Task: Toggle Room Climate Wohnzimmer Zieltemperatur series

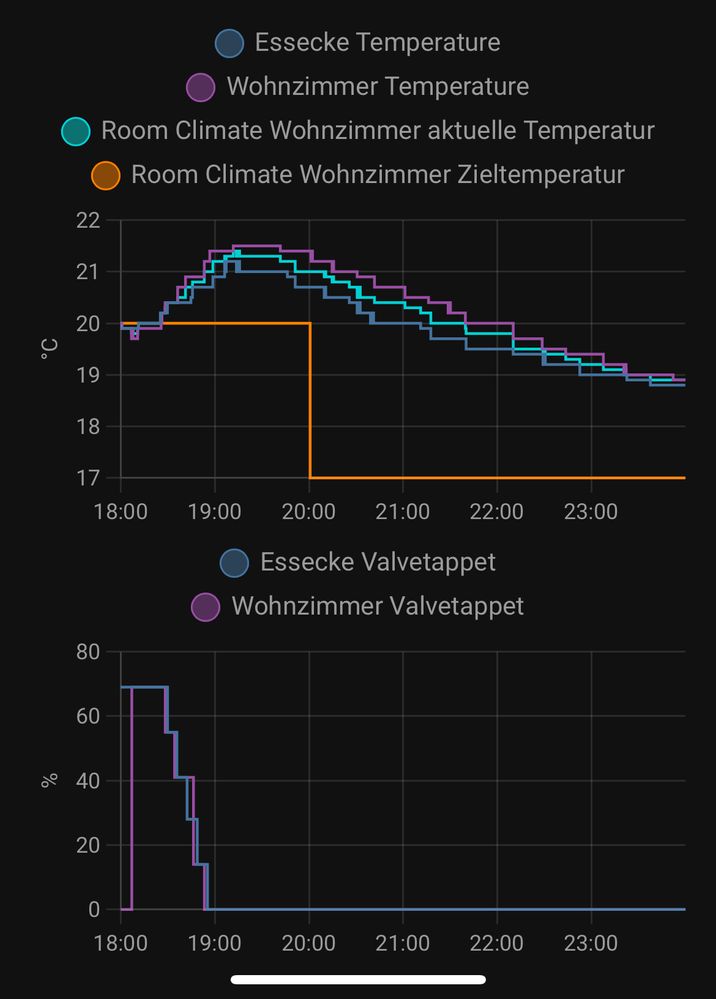Action: tap(358, 175)
